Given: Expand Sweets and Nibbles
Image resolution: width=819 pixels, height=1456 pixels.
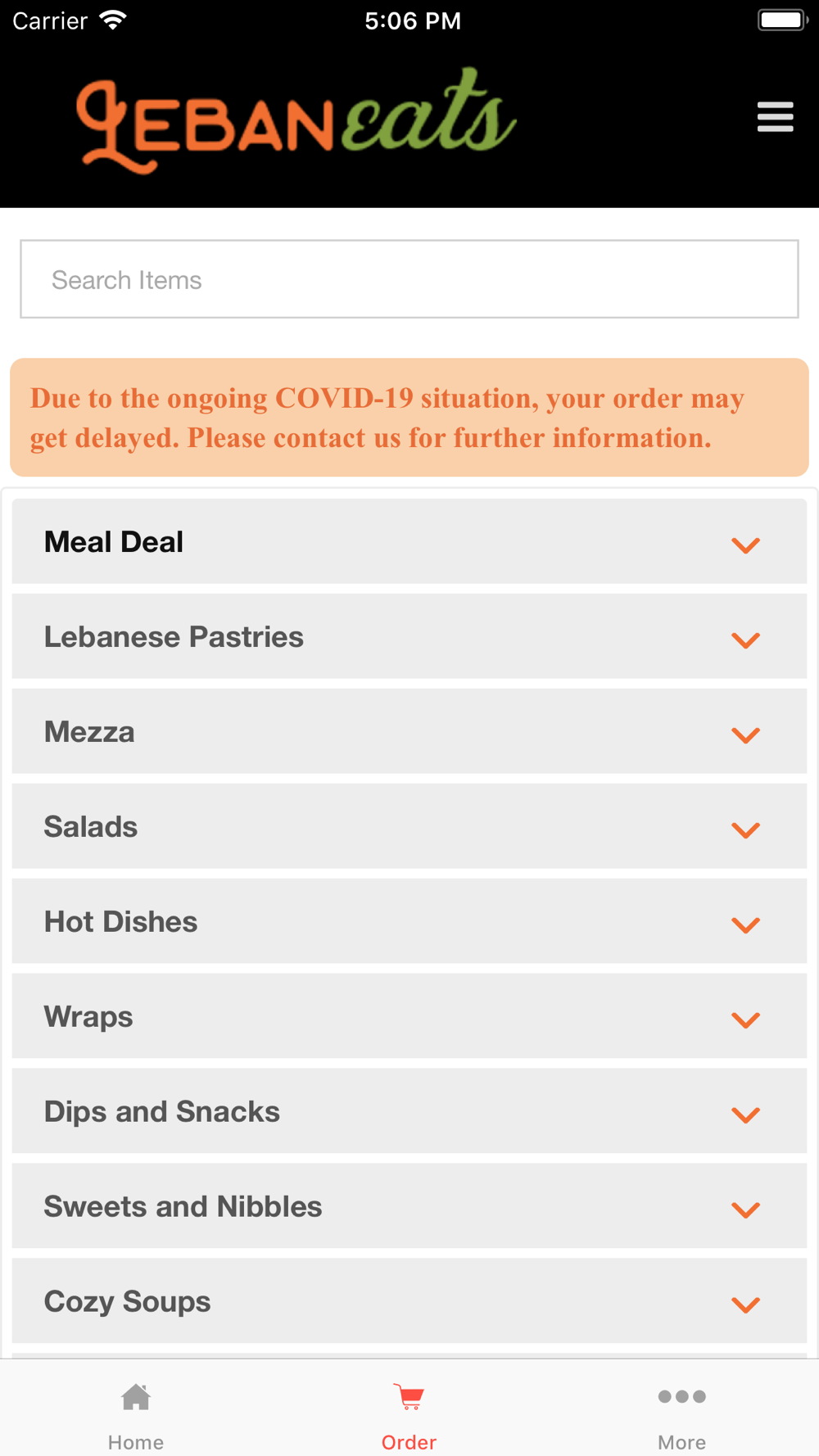Looking at the screenshot, I should point(409,1206).
